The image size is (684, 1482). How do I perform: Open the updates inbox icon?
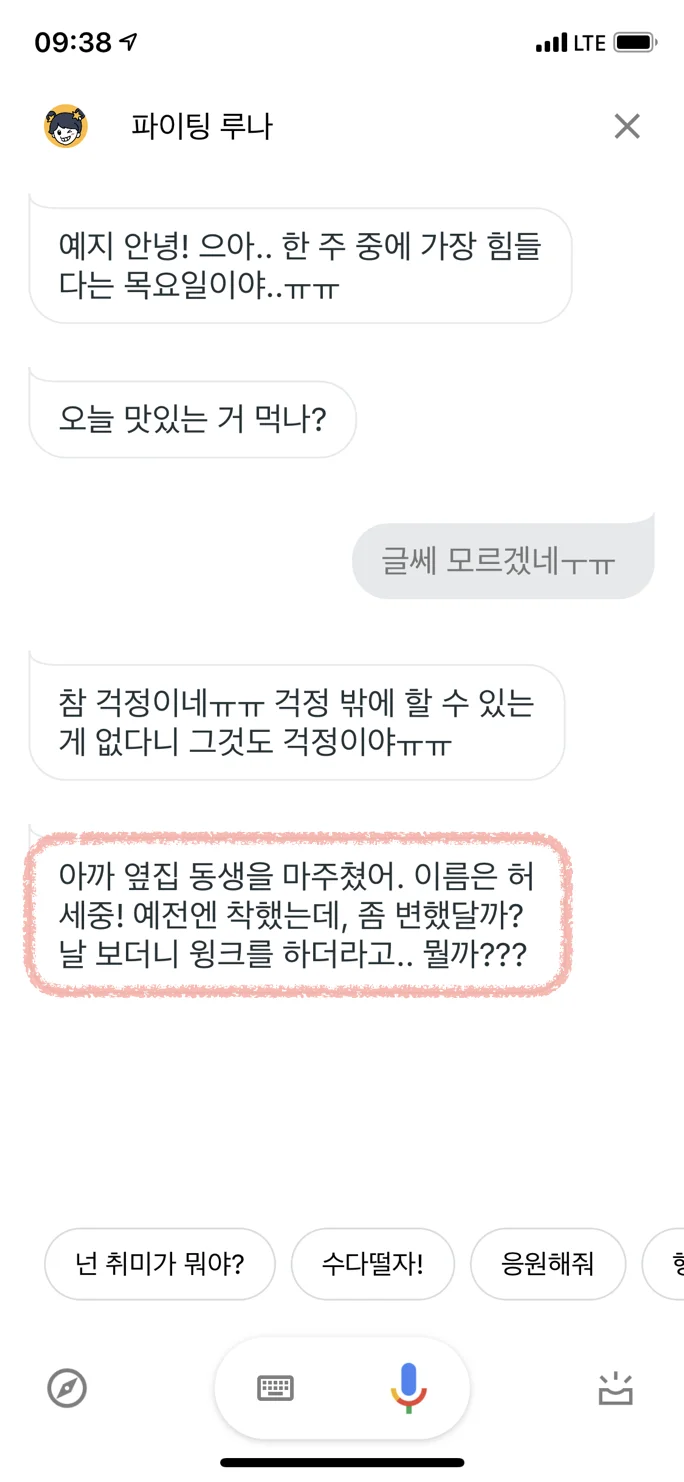tap(615, 1388)
